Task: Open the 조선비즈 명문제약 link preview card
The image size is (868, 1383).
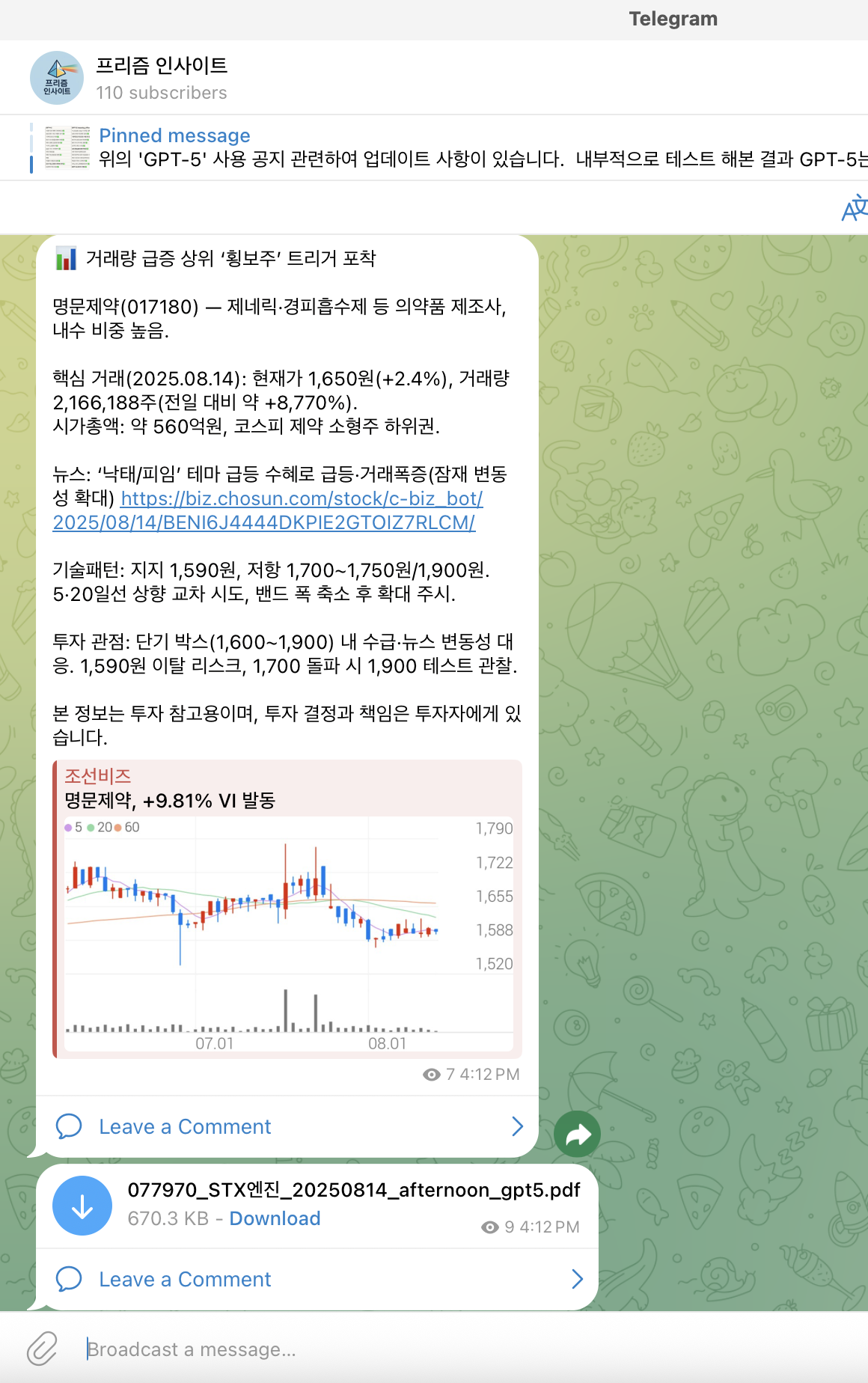Action: point(288,909)
